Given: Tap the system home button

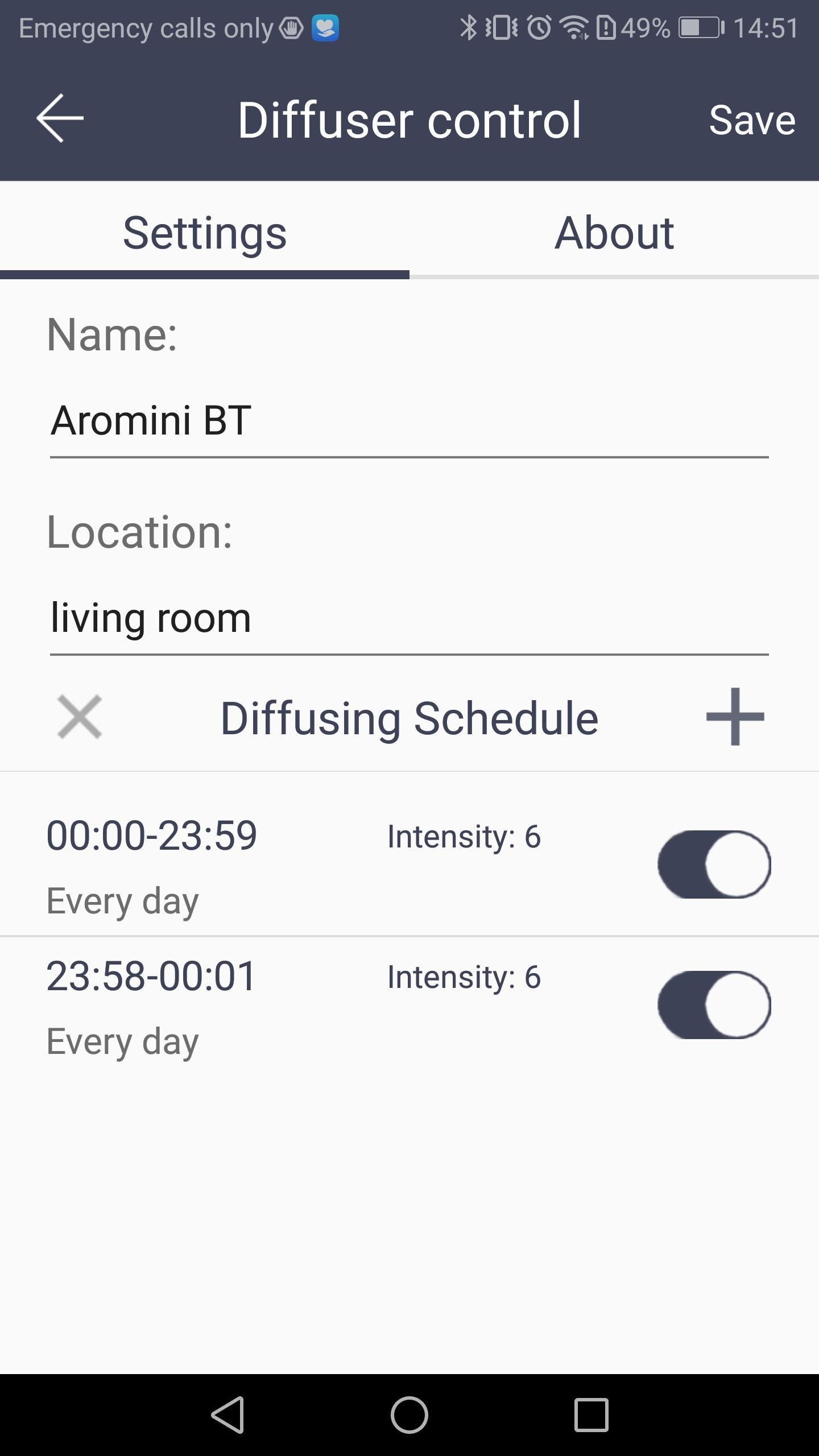Looking at the screenshot, I should coord(409,1414).
